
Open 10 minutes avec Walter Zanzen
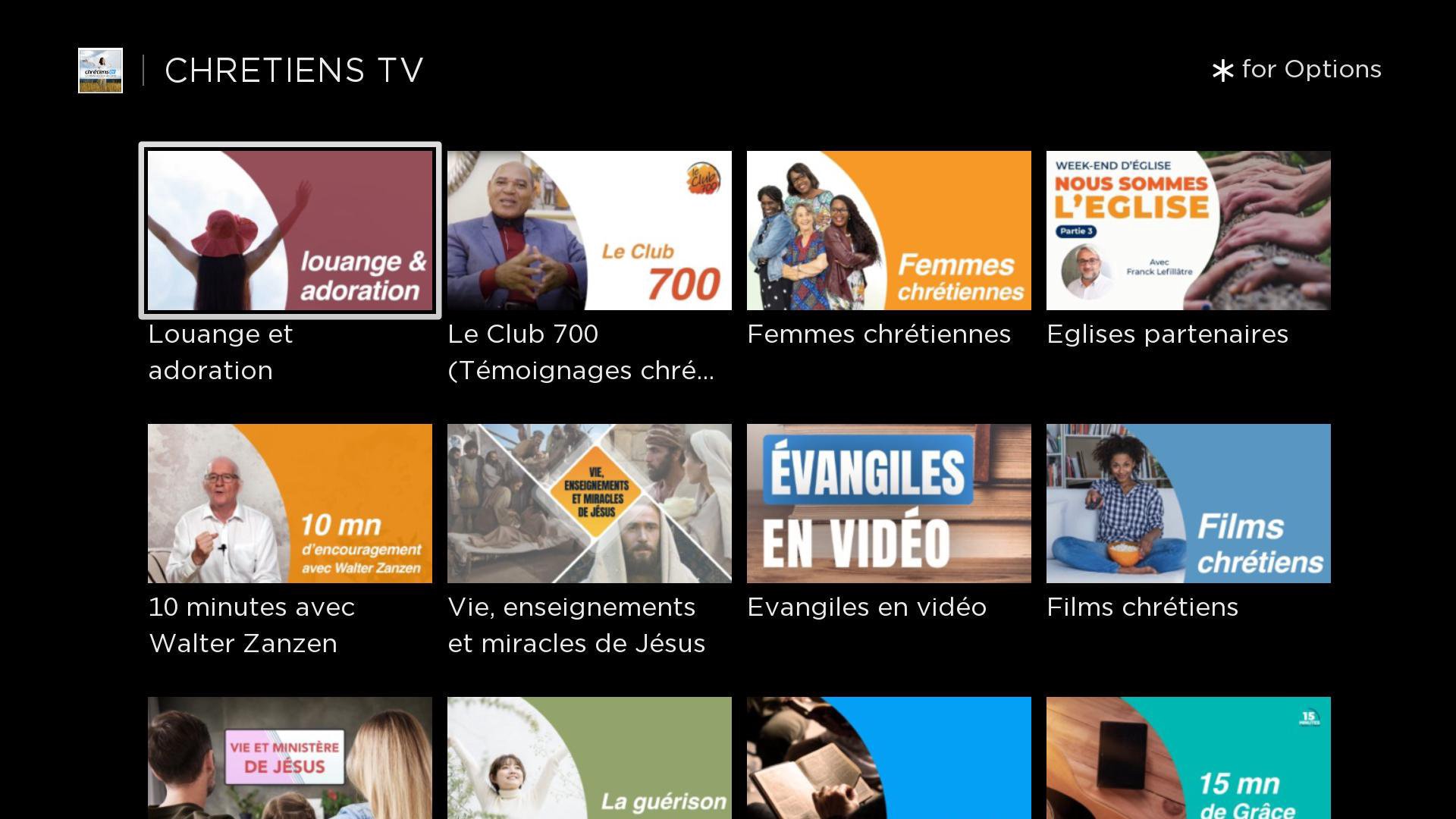(x=290, y=504)
